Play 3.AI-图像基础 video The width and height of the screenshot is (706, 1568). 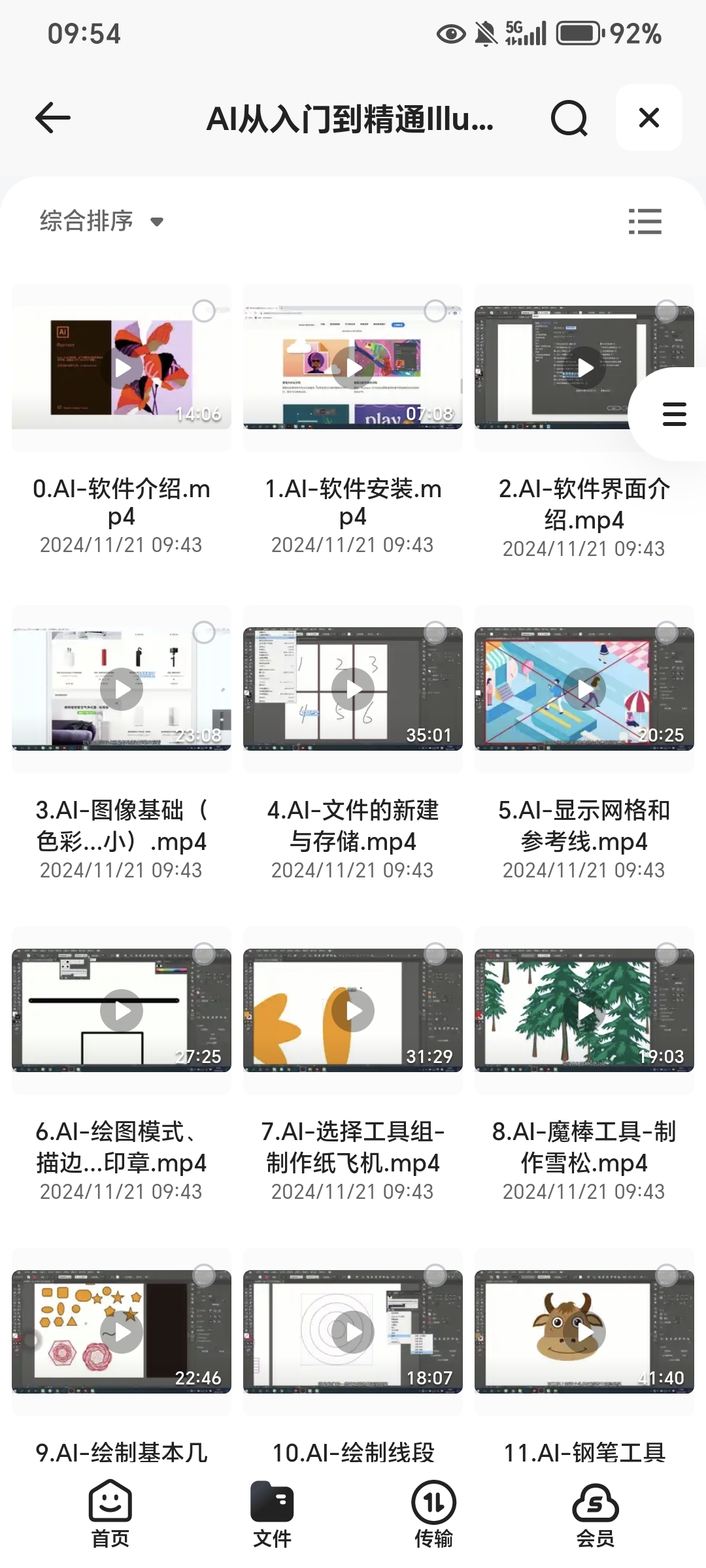122,689
